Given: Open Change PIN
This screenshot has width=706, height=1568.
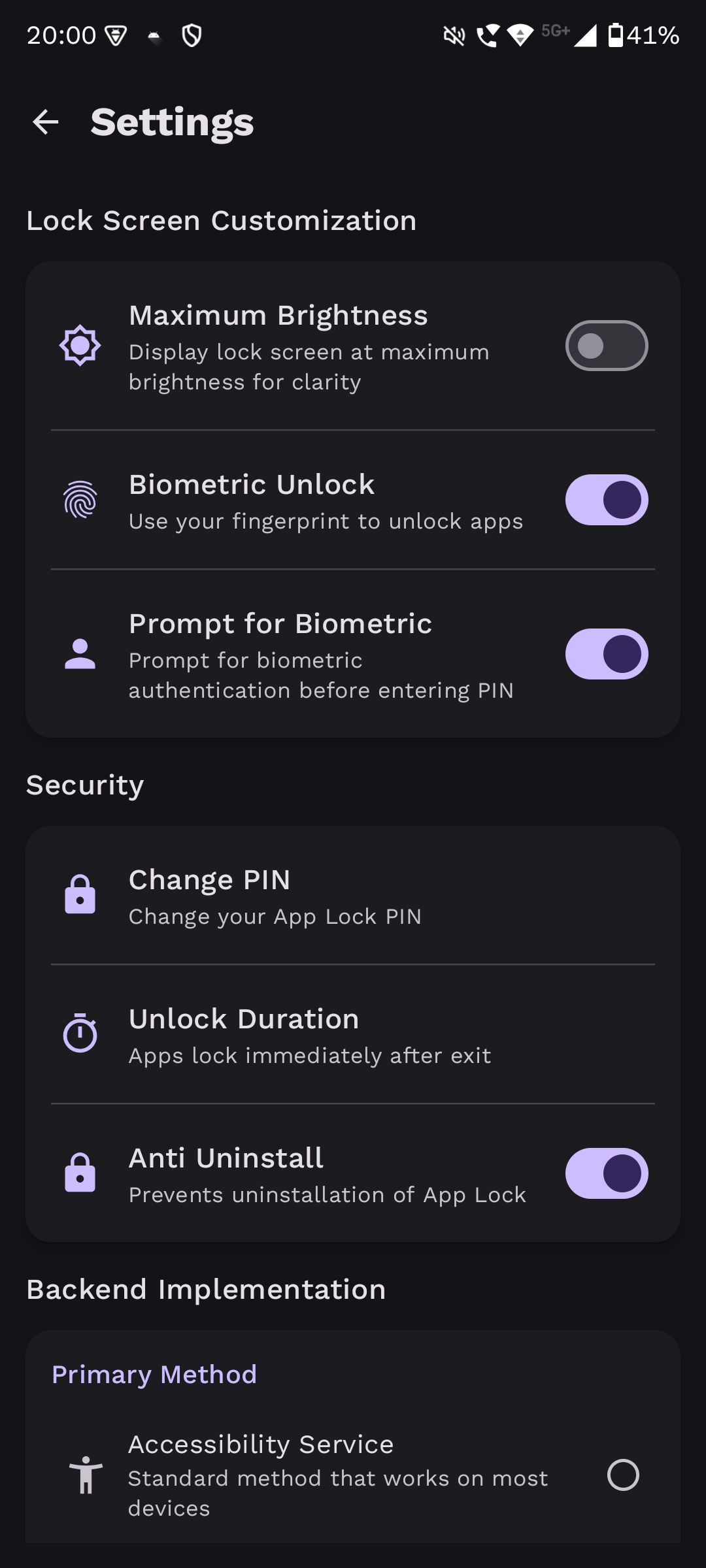Looking at the screenshot, I should pyautogui.click(x=353, y=896).
